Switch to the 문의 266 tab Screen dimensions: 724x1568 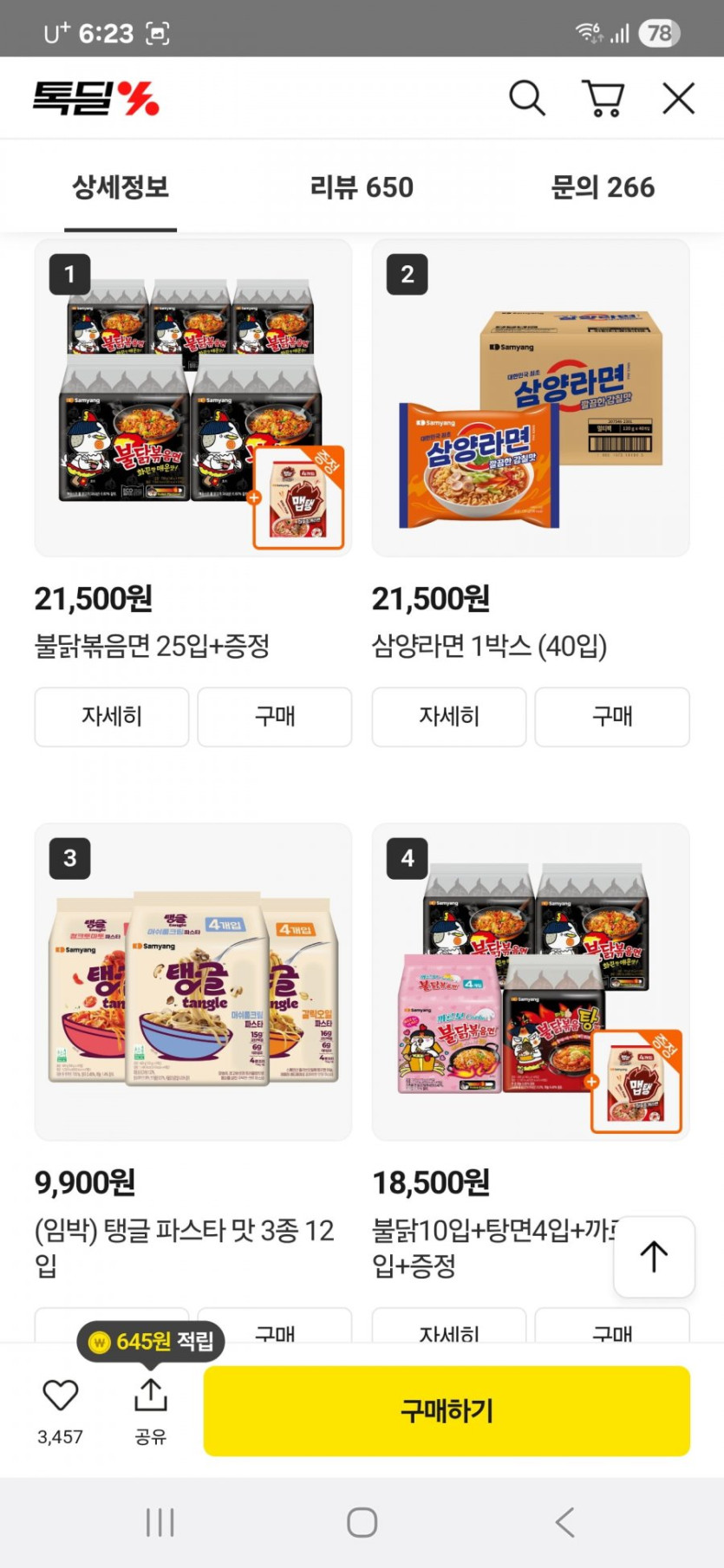tap(603, 187)
